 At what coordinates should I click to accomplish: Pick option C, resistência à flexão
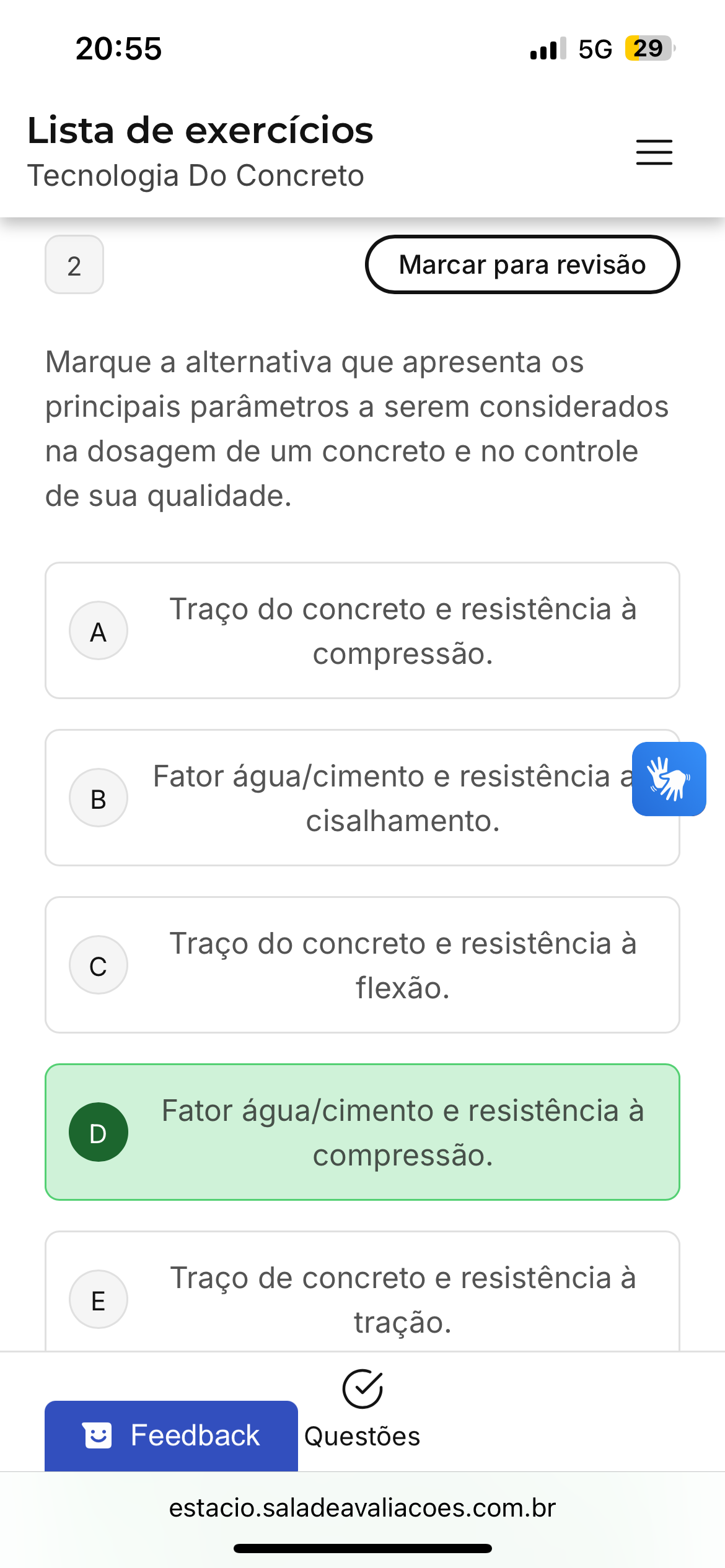click(x=362, y=965)
